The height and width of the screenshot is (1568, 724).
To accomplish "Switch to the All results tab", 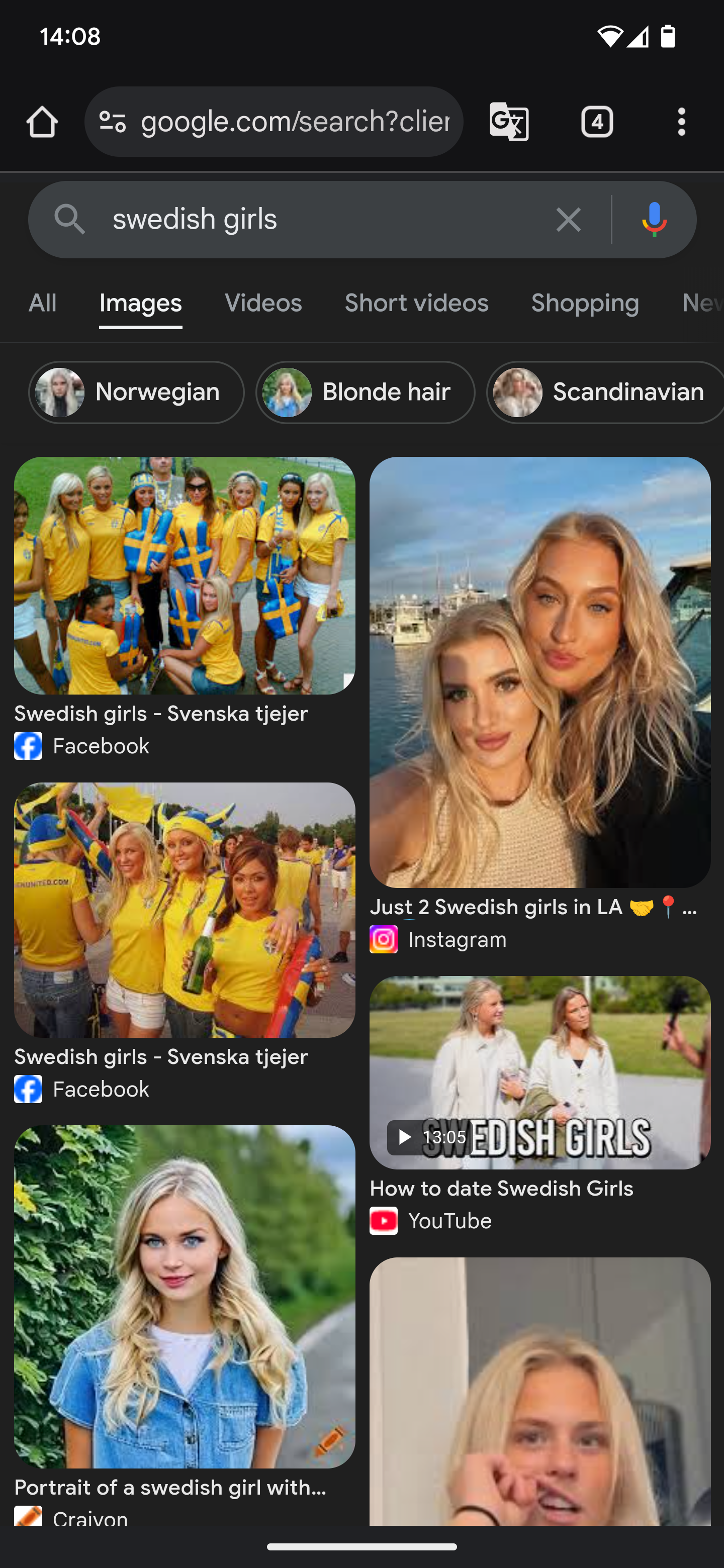I will (43, 303).
